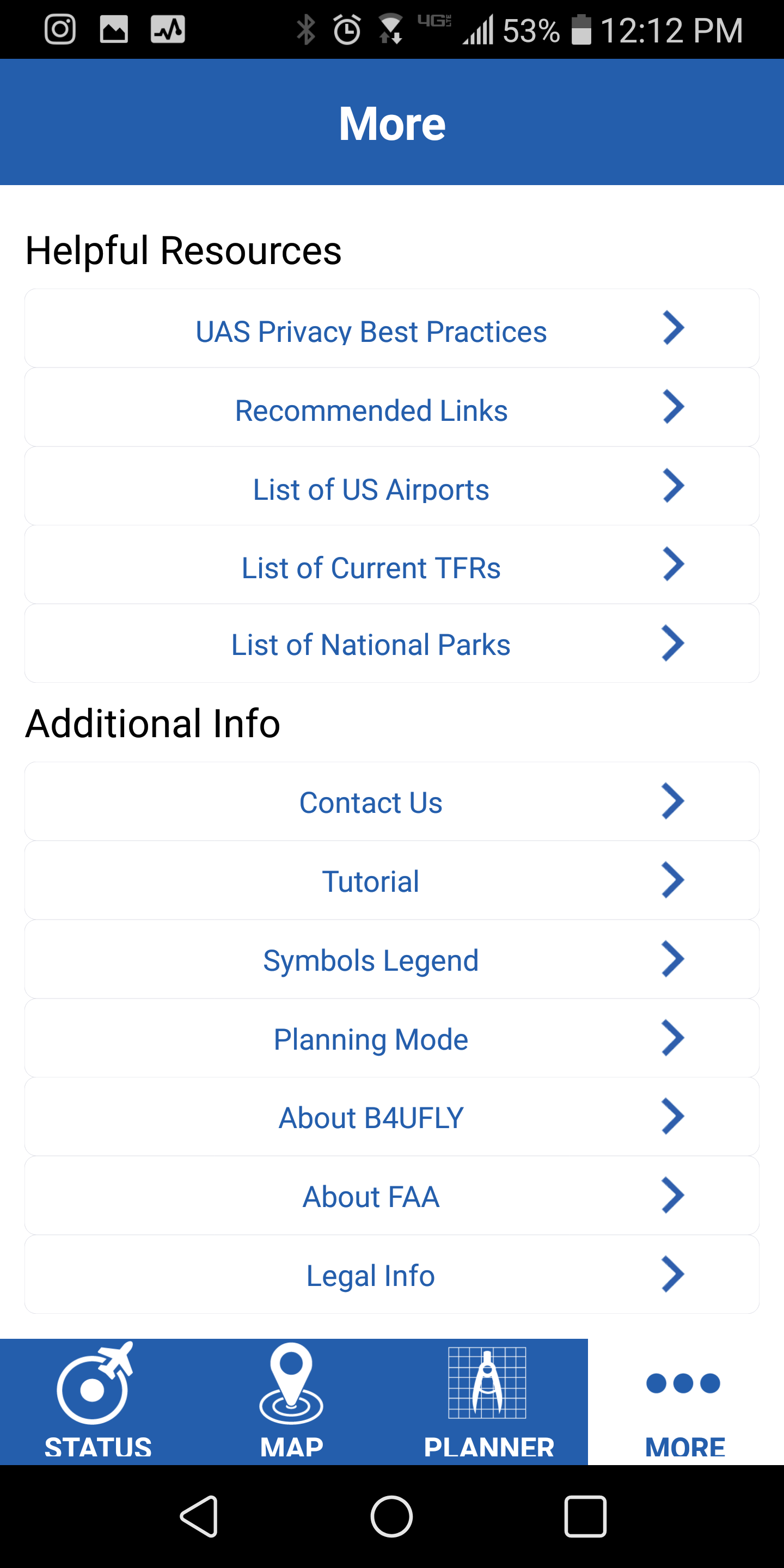Screen dimensions: 784x1568
Task: View the List of National Parks
Action: (x=391, y=644)
